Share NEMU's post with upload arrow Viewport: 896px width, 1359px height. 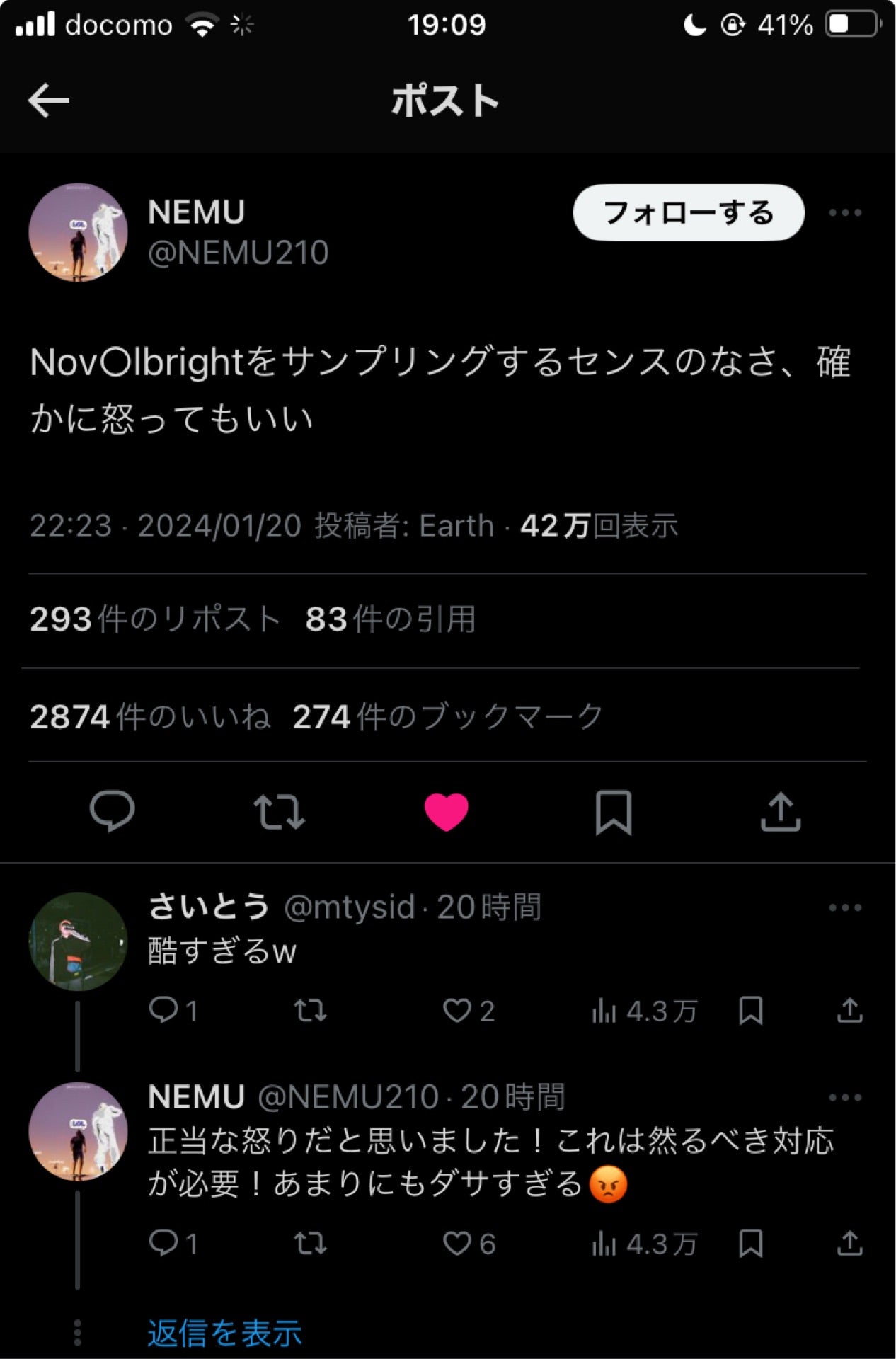[x=781, y=813]
